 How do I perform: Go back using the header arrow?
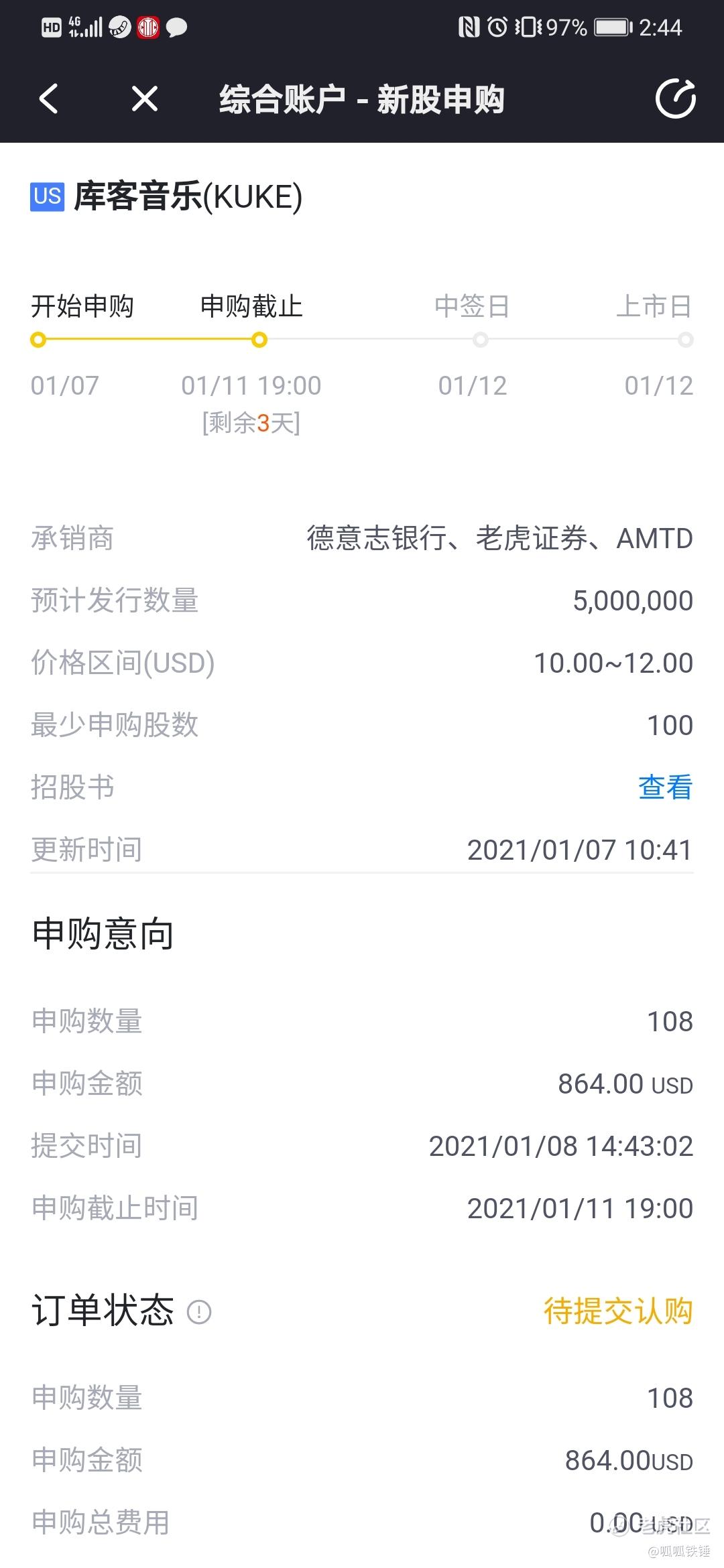[49, 99]
